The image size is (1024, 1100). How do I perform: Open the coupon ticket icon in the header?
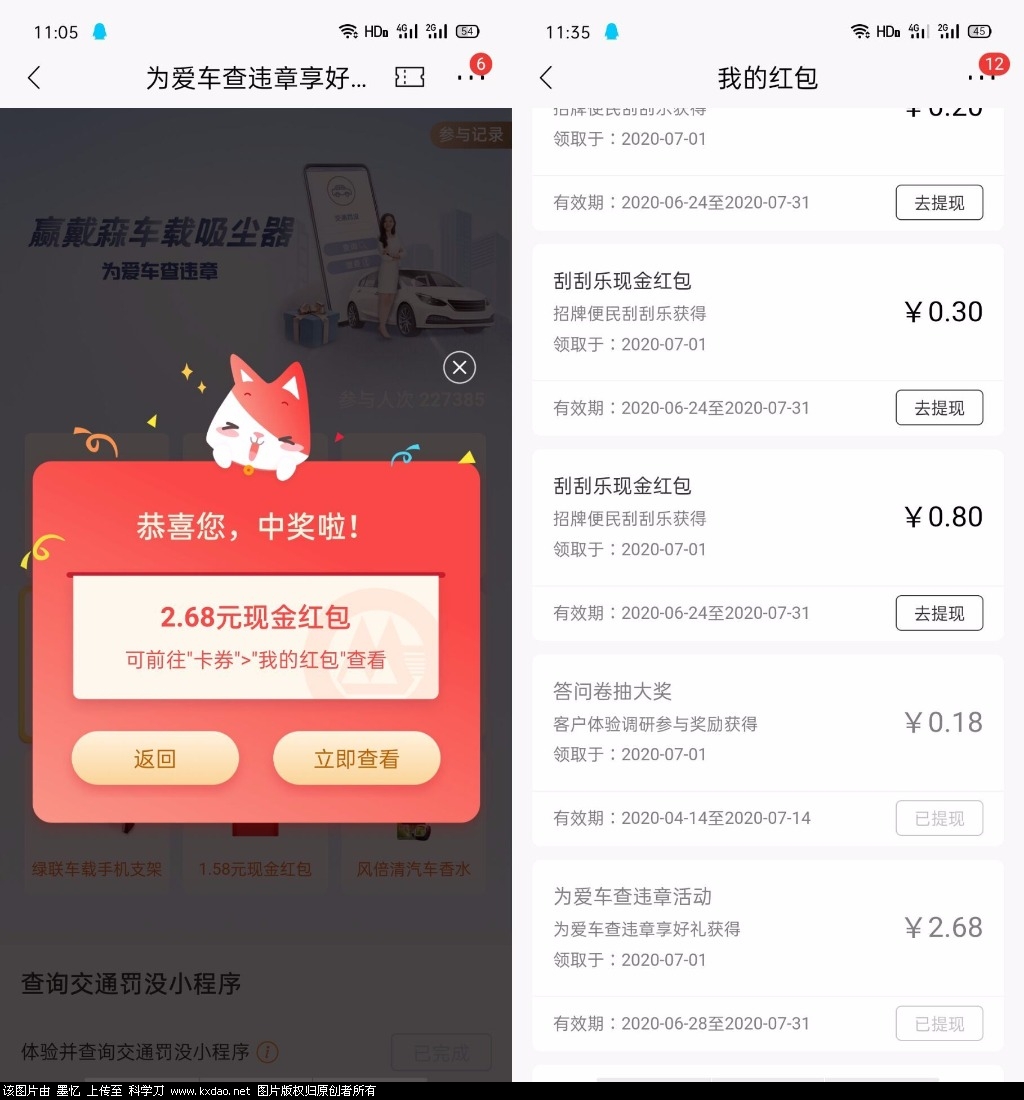coord(409,78)
